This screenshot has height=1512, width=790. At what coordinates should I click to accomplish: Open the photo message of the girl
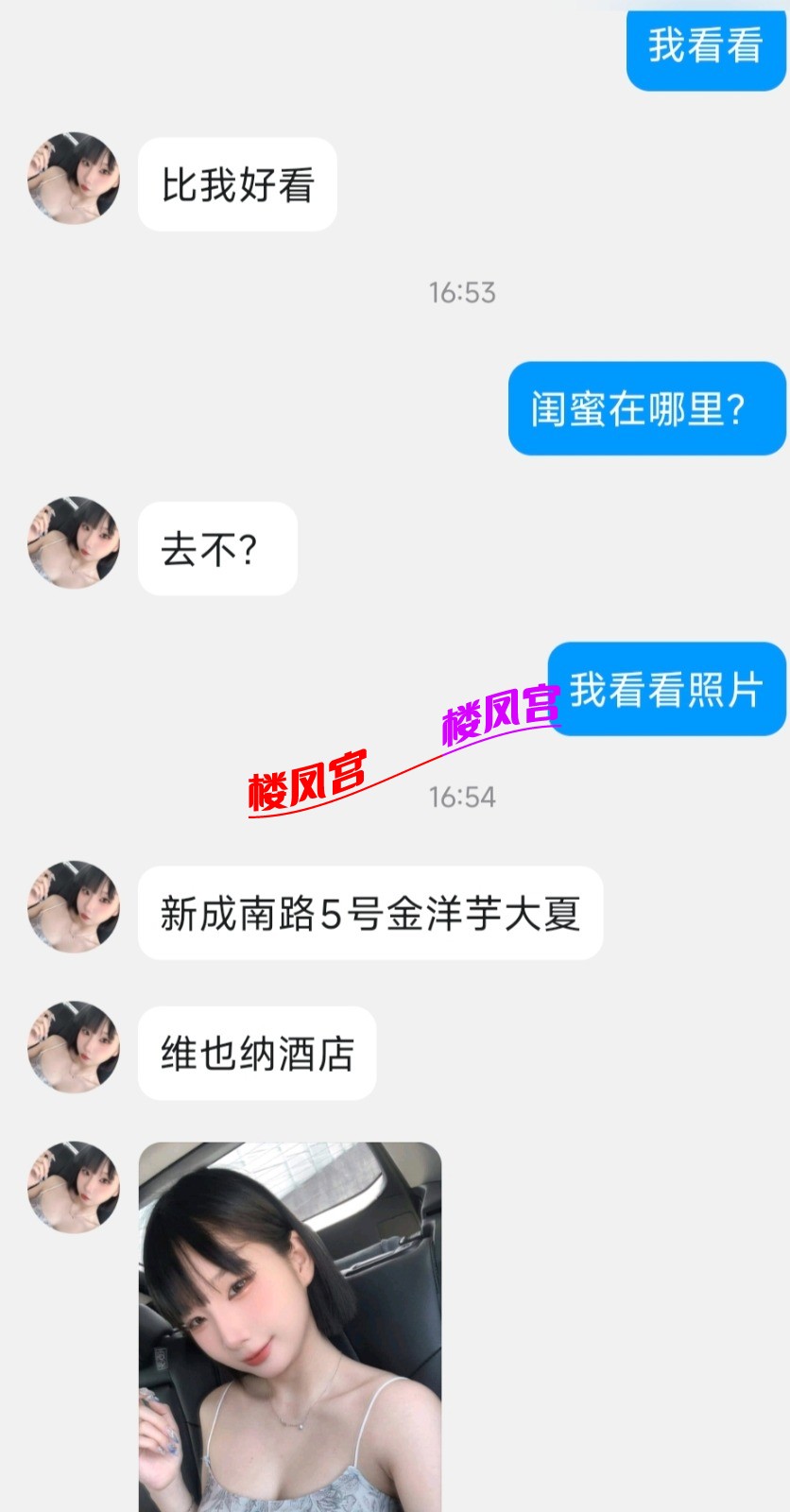(290, 1327)
